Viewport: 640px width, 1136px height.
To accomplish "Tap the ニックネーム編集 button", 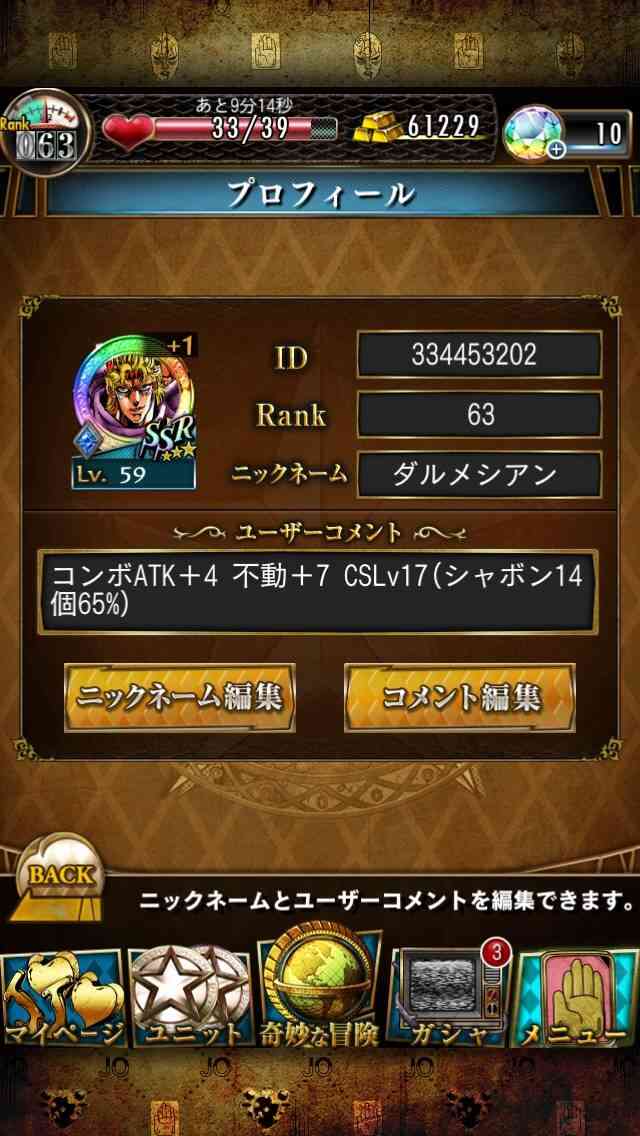I will [x=180, y=697].
